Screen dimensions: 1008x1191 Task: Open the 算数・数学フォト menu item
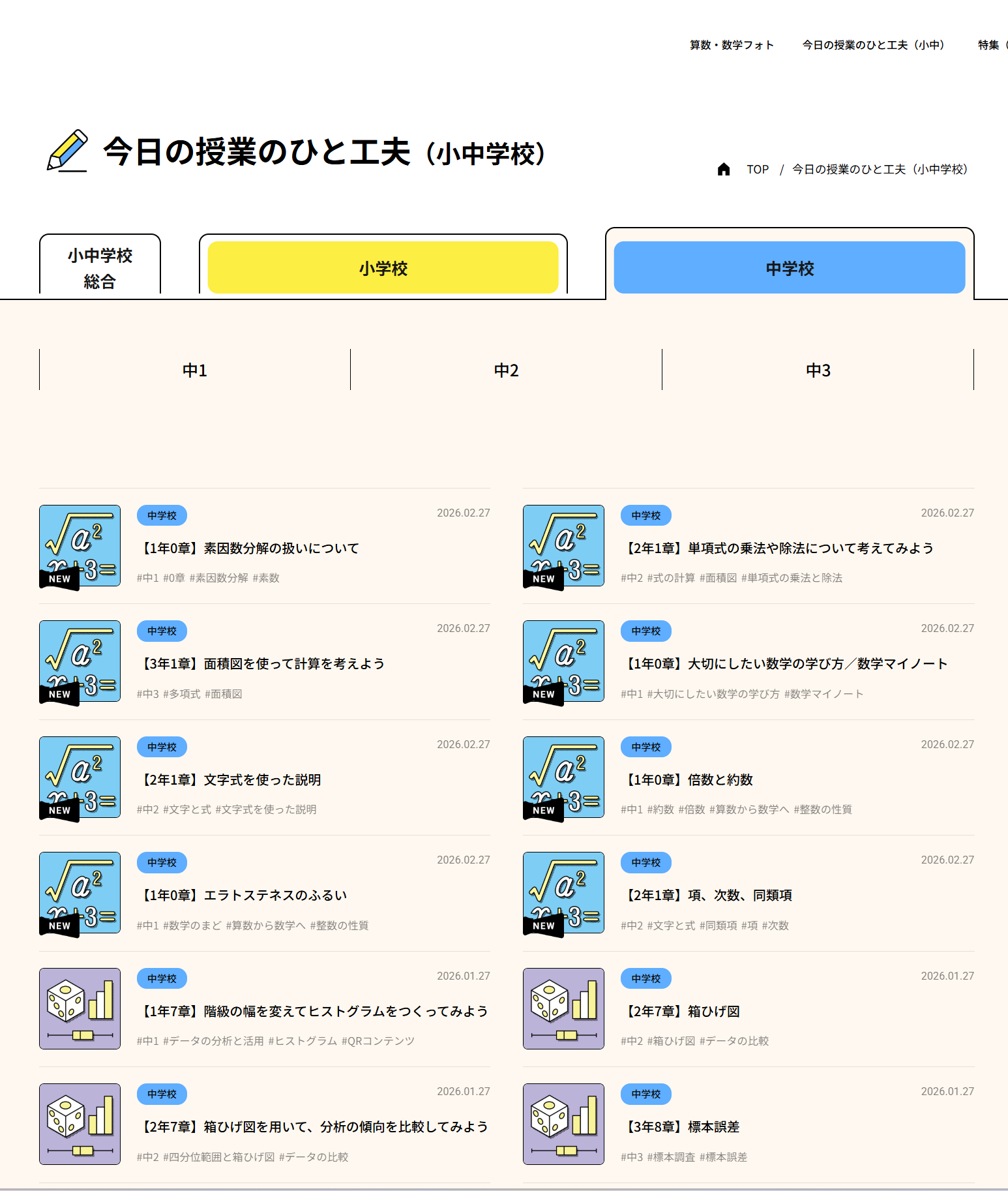point(731,45)
